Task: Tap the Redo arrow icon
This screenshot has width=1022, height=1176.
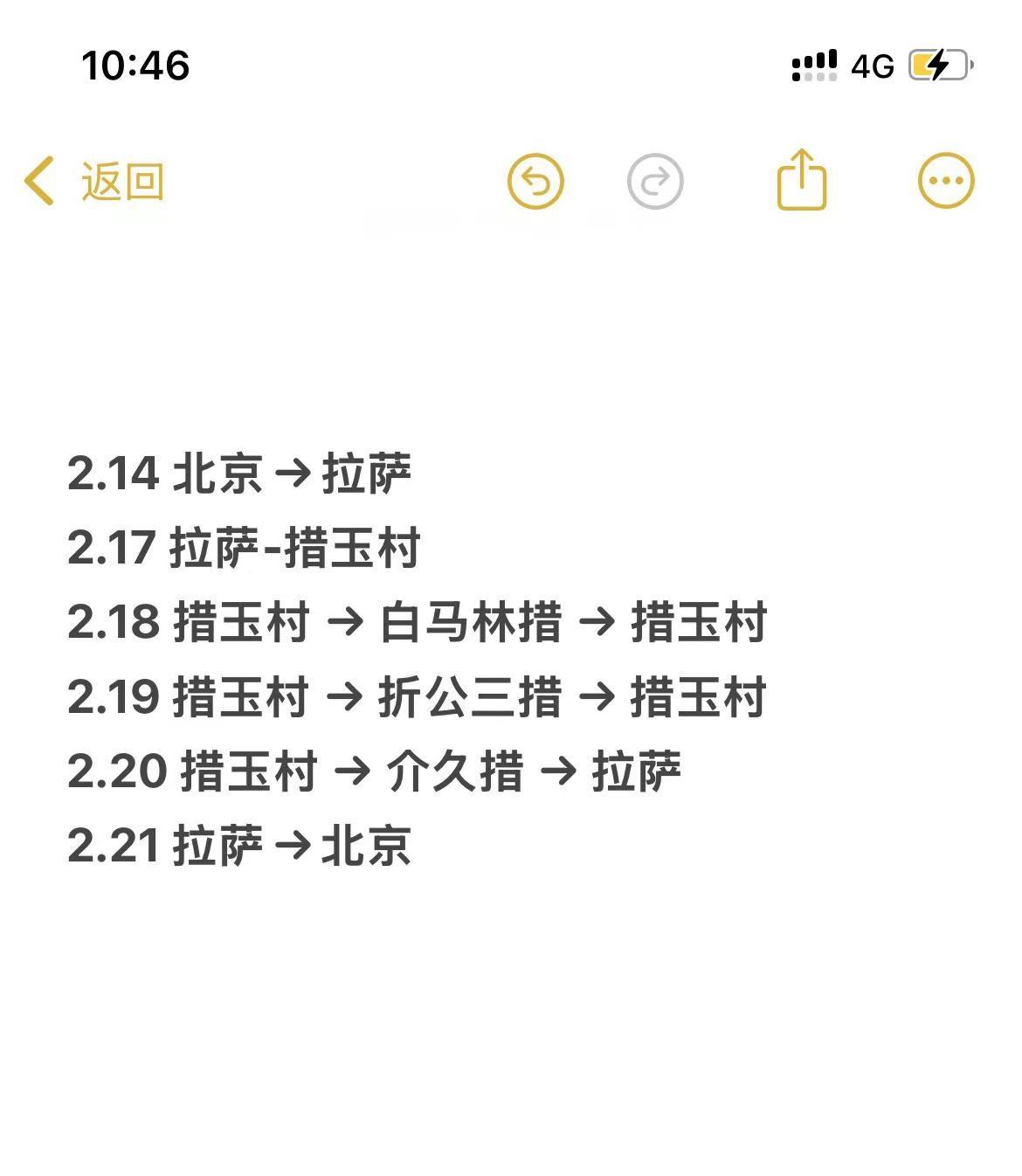Action: 653,181
